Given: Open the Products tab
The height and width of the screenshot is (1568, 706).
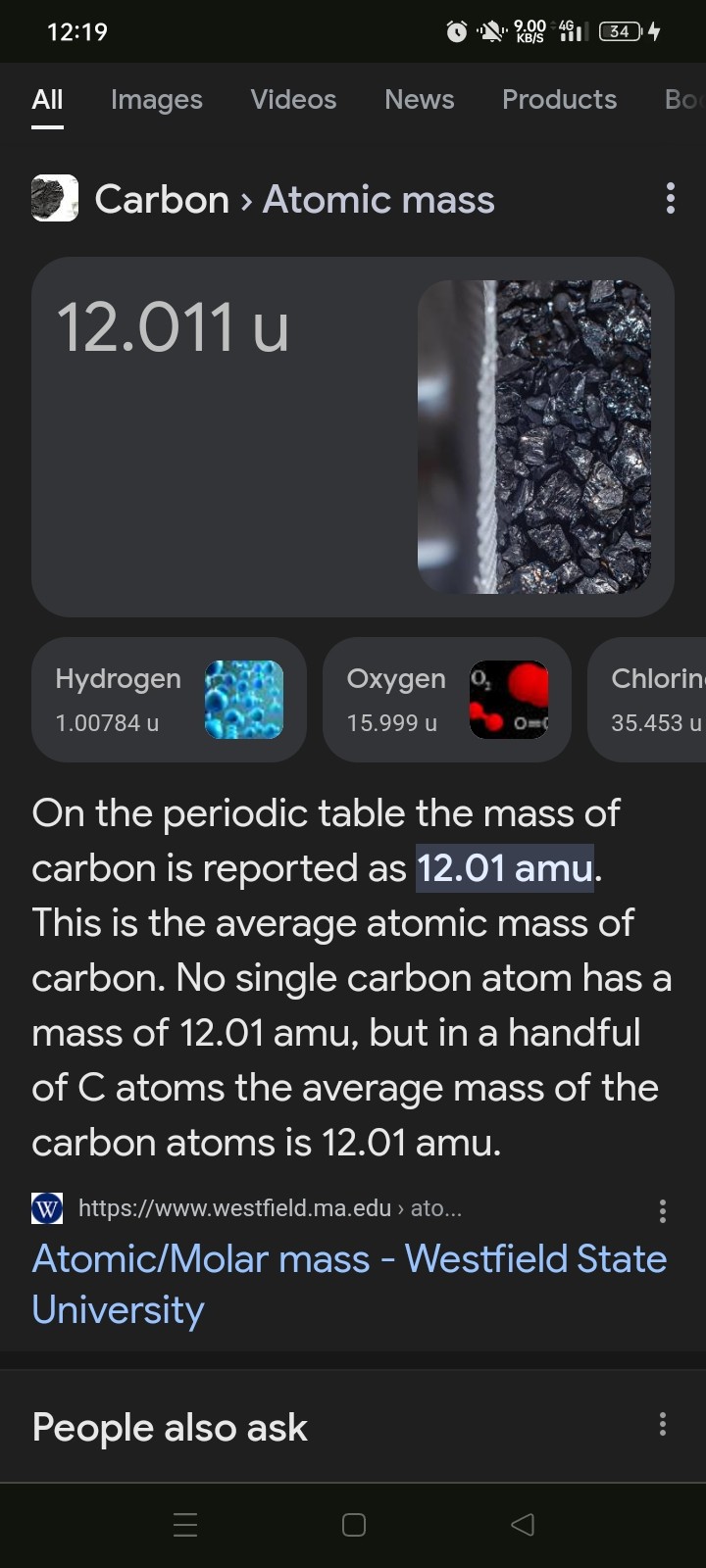Looking at the screenshot, I should point(559,100).
